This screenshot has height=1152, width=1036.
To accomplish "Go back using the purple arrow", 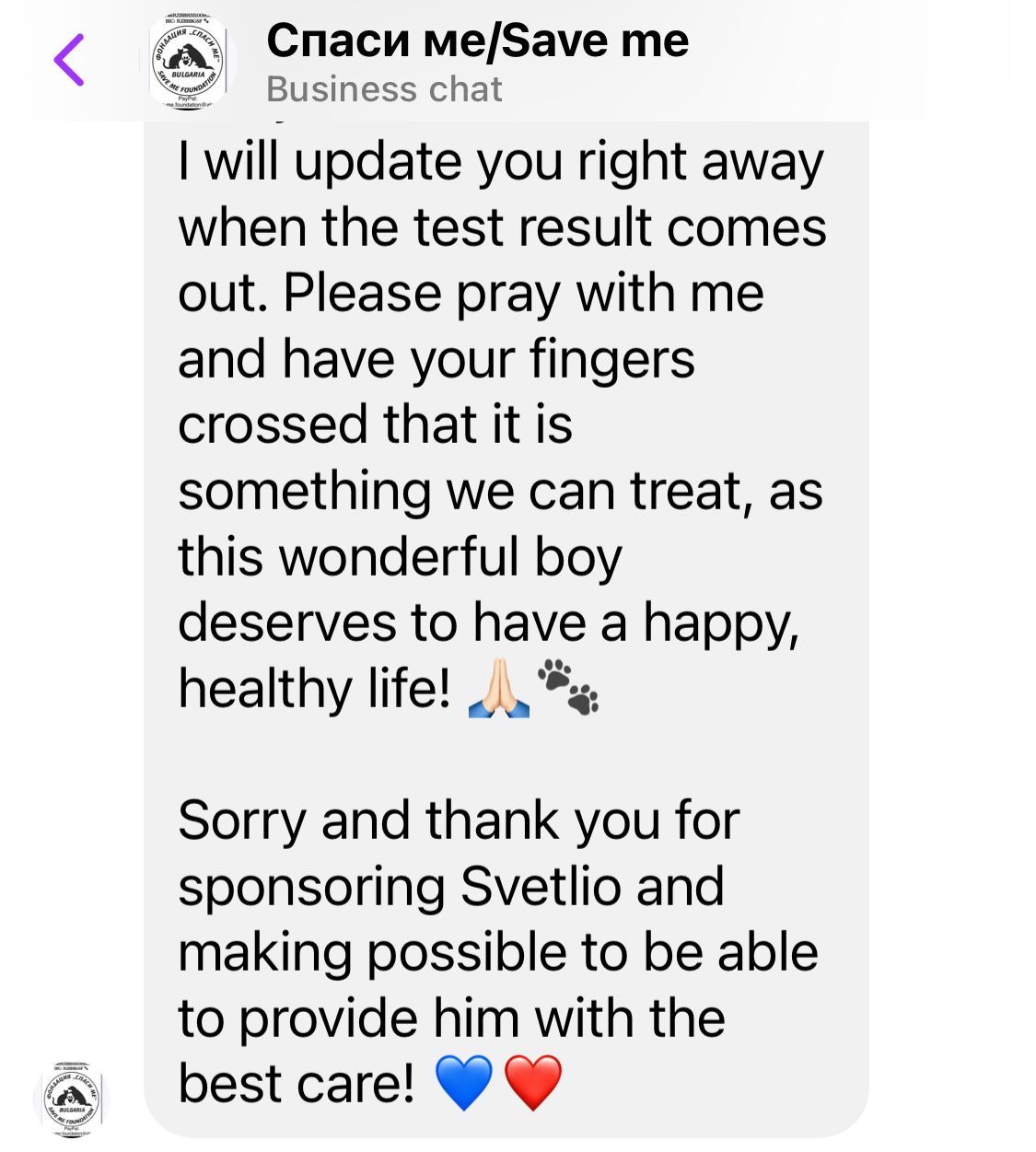I will tap(69, 60).
